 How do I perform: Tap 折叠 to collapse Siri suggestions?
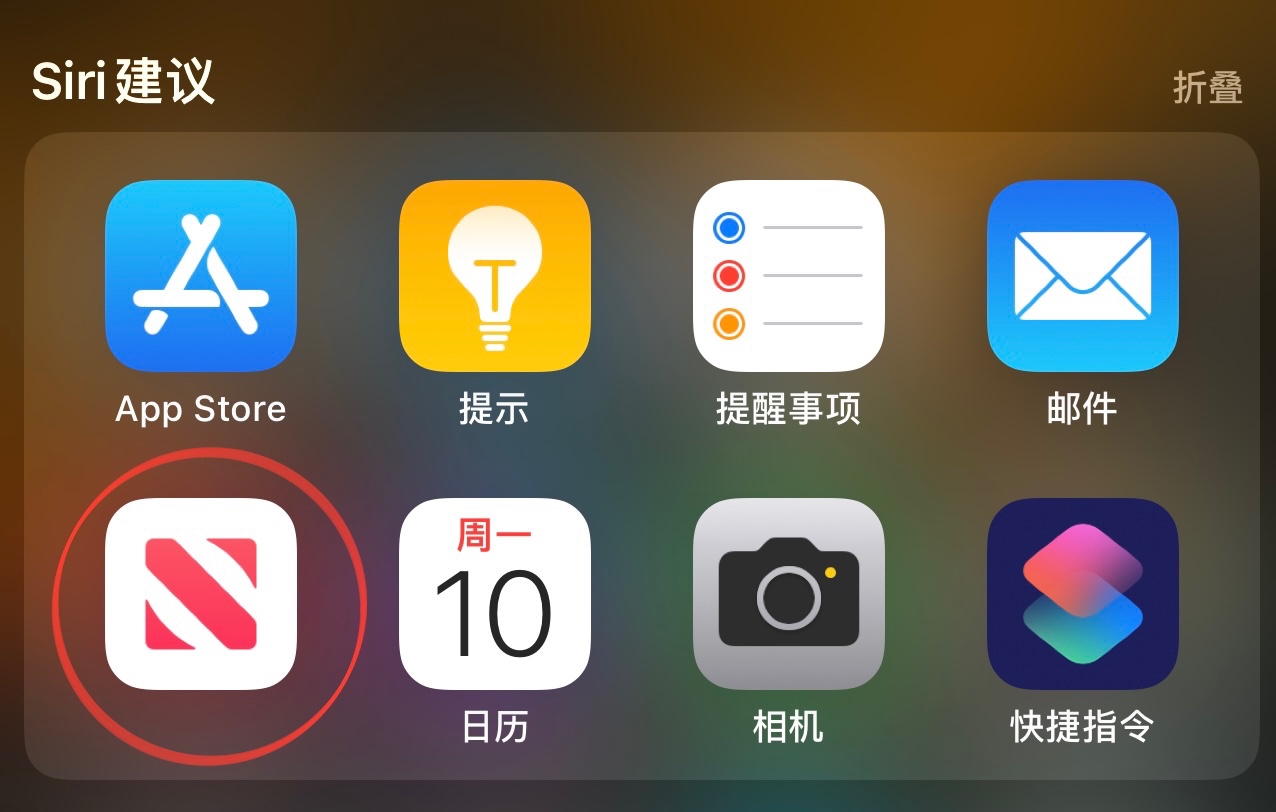pos(1207,88)
